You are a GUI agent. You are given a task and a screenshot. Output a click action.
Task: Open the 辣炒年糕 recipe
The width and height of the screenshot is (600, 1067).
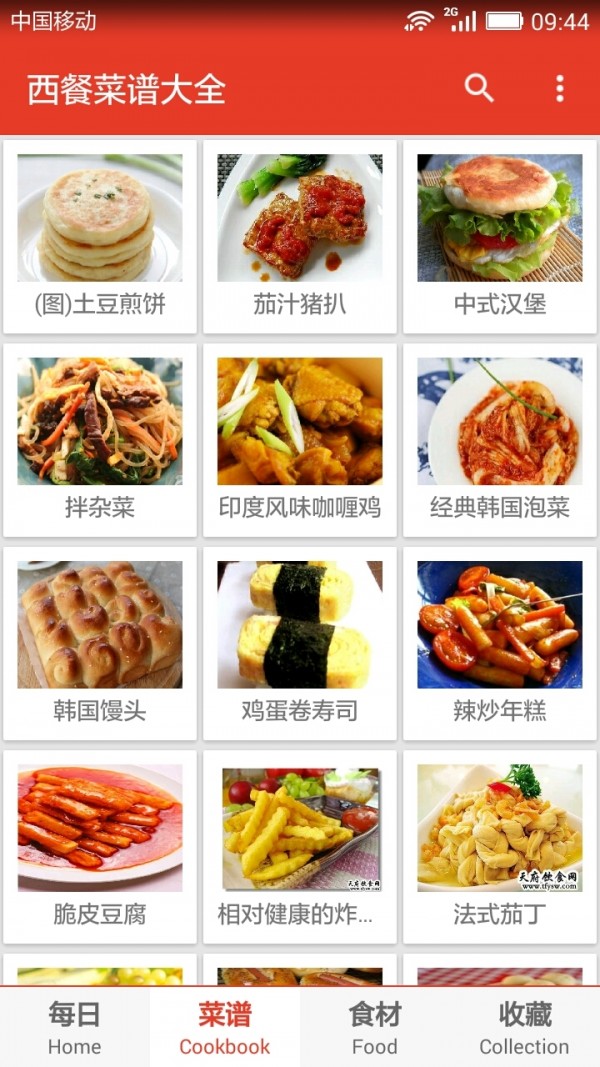[x=500, y=643]
